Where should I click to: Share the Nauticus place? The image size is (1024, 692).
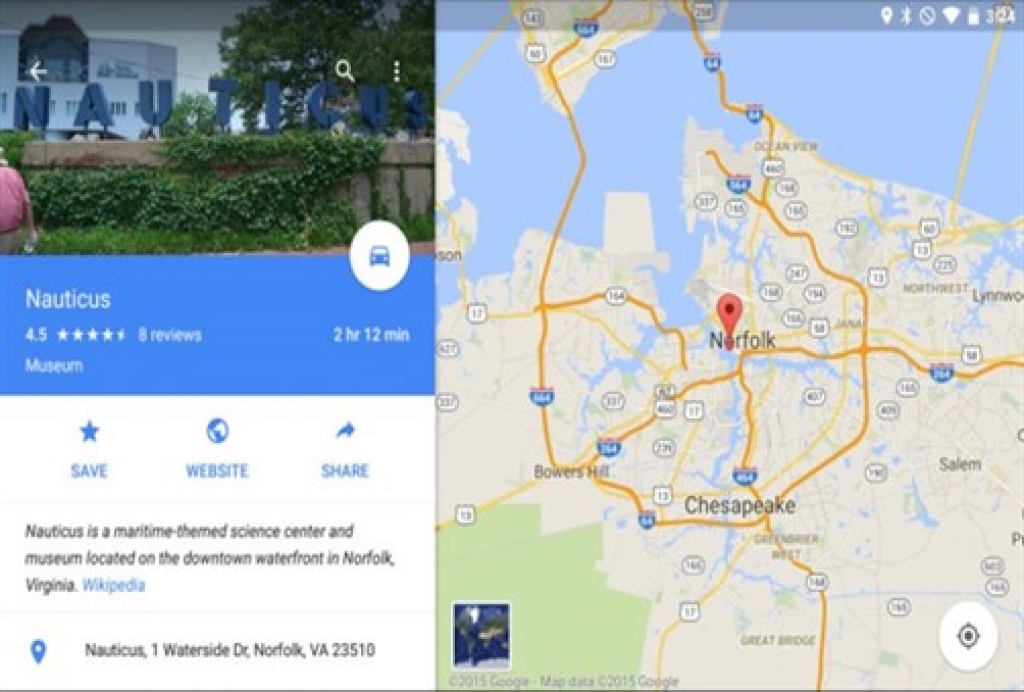(345, 449)
